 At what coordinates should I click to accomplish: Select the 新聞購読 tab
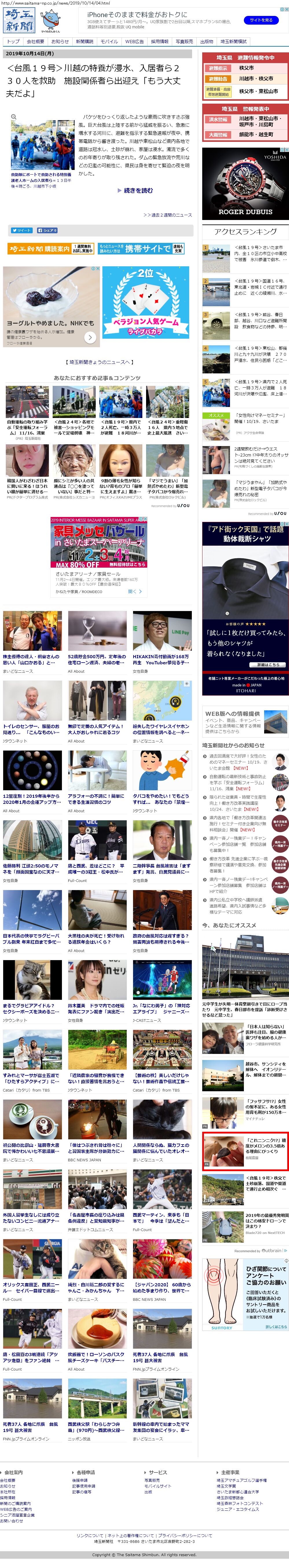coord(84,41)
